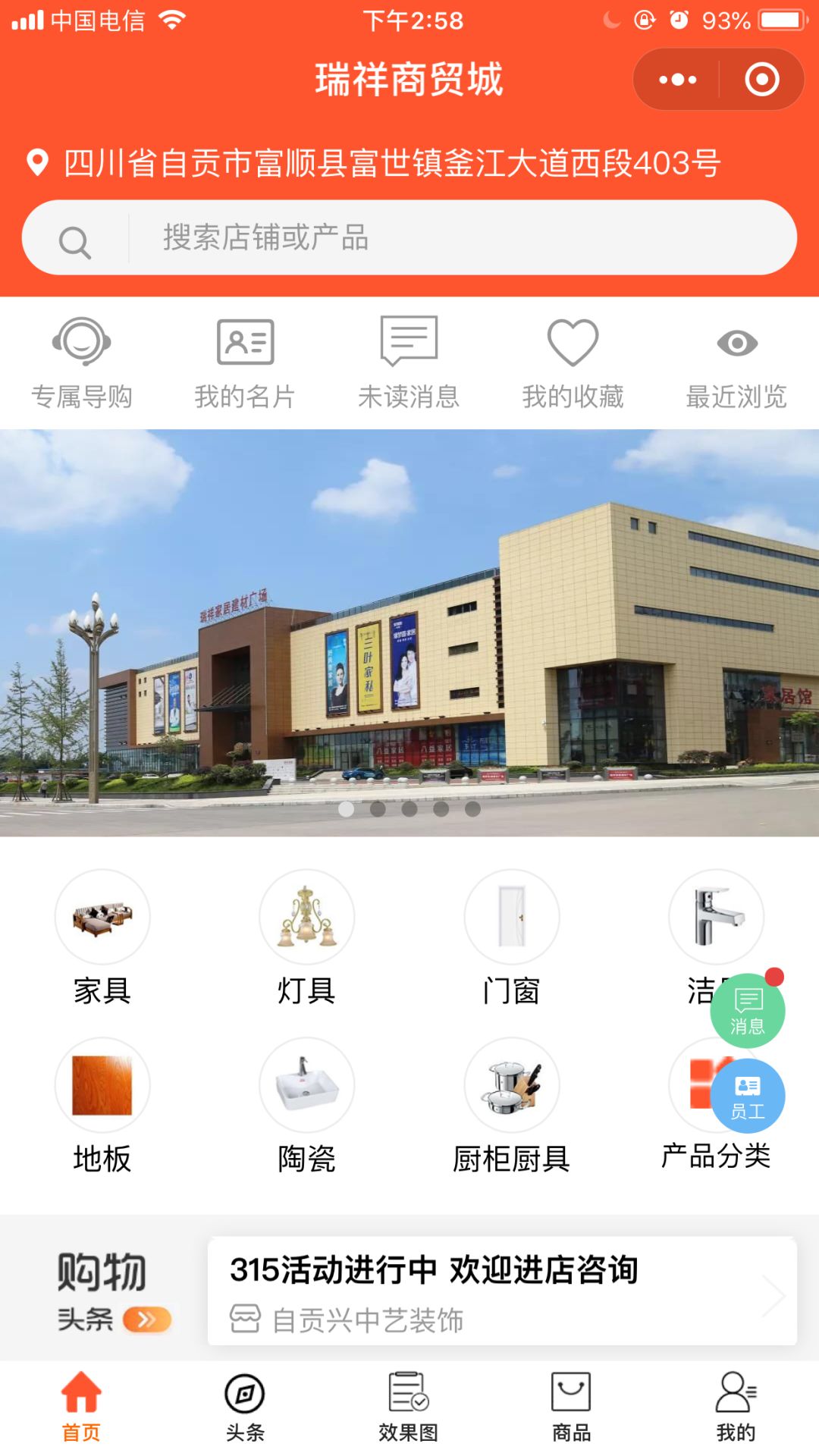The width and height of the screenshot is (819, 1456).
Task: Browse the 地板 flooring category
Action: pos(102,1106)
